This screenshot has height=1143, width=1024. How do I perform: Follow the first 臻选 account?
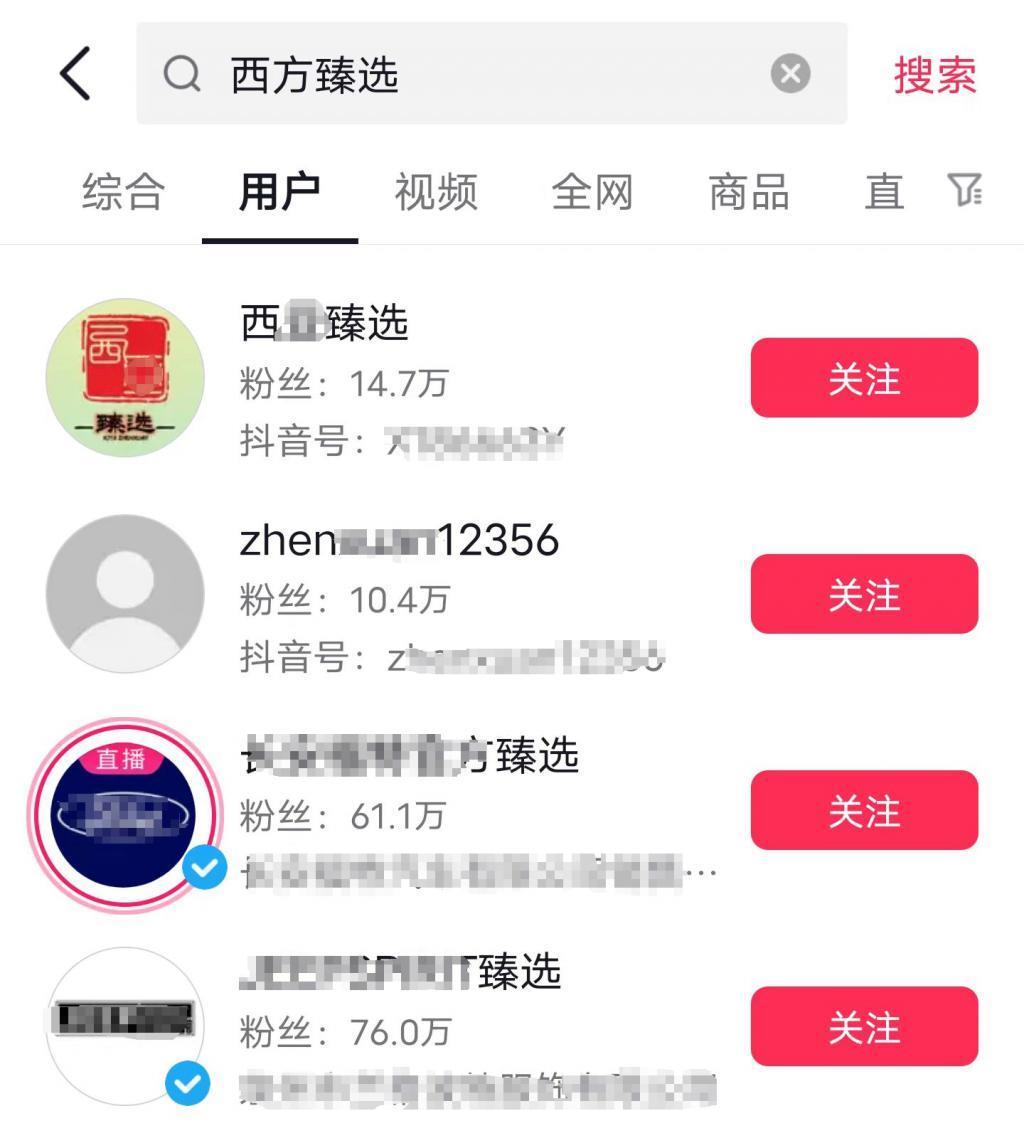point(863,378)
